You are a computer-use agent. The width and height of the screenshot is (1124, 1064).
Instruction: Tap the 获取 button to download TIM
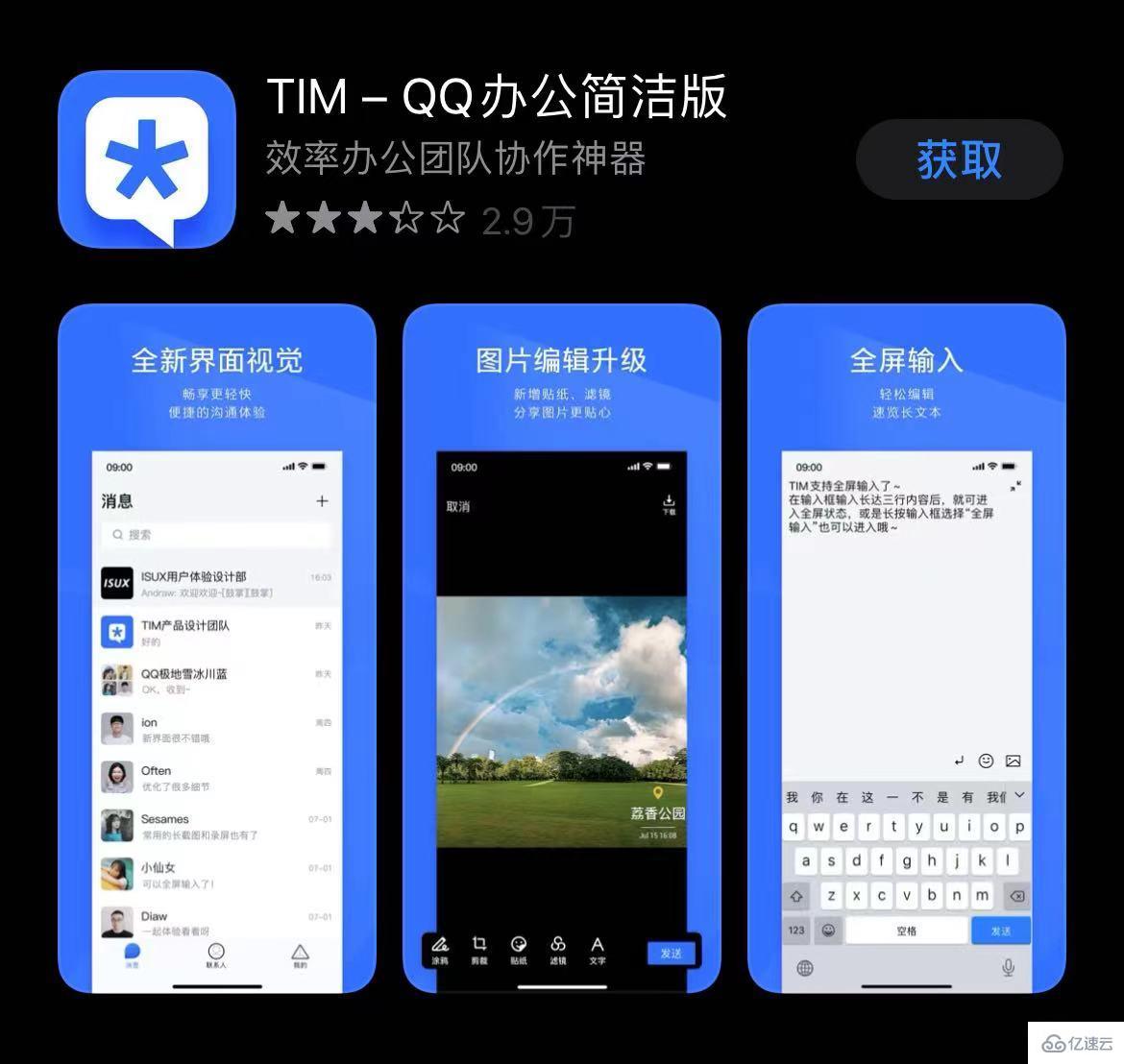pos(959,159)
